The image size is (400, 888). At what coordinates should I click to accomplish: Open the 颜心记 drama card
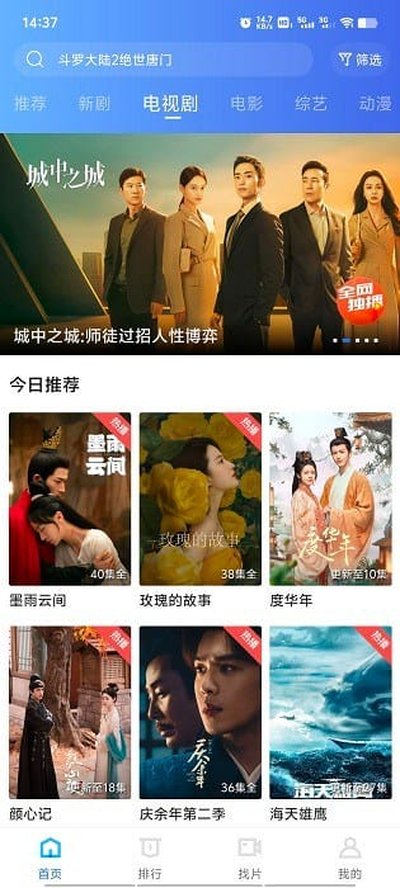pos(70,724)
